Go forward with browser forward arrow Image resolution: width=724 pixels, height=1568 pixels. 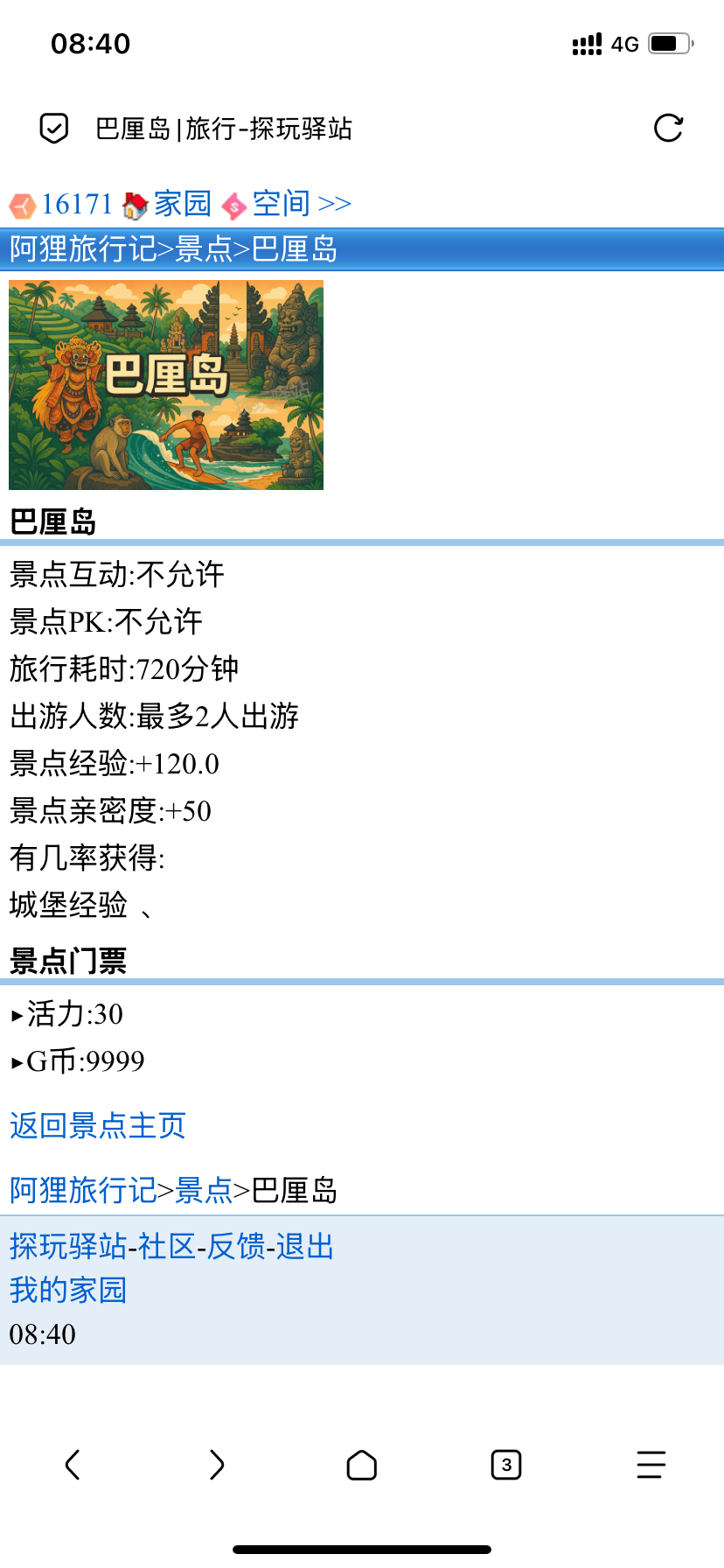[x=217, y=1464]
